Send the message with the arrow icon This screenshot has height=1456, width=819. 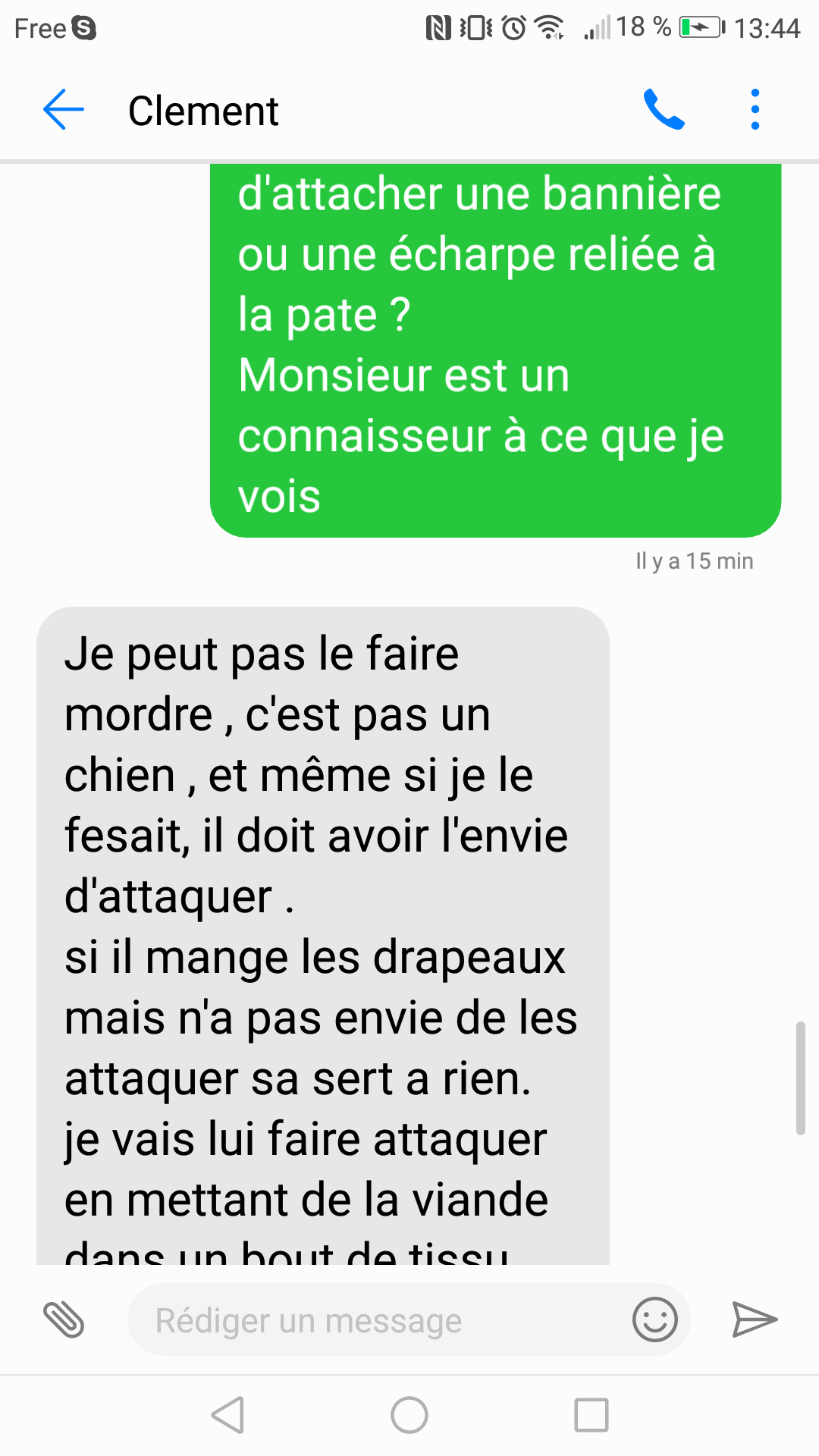tap(755, 1319)
